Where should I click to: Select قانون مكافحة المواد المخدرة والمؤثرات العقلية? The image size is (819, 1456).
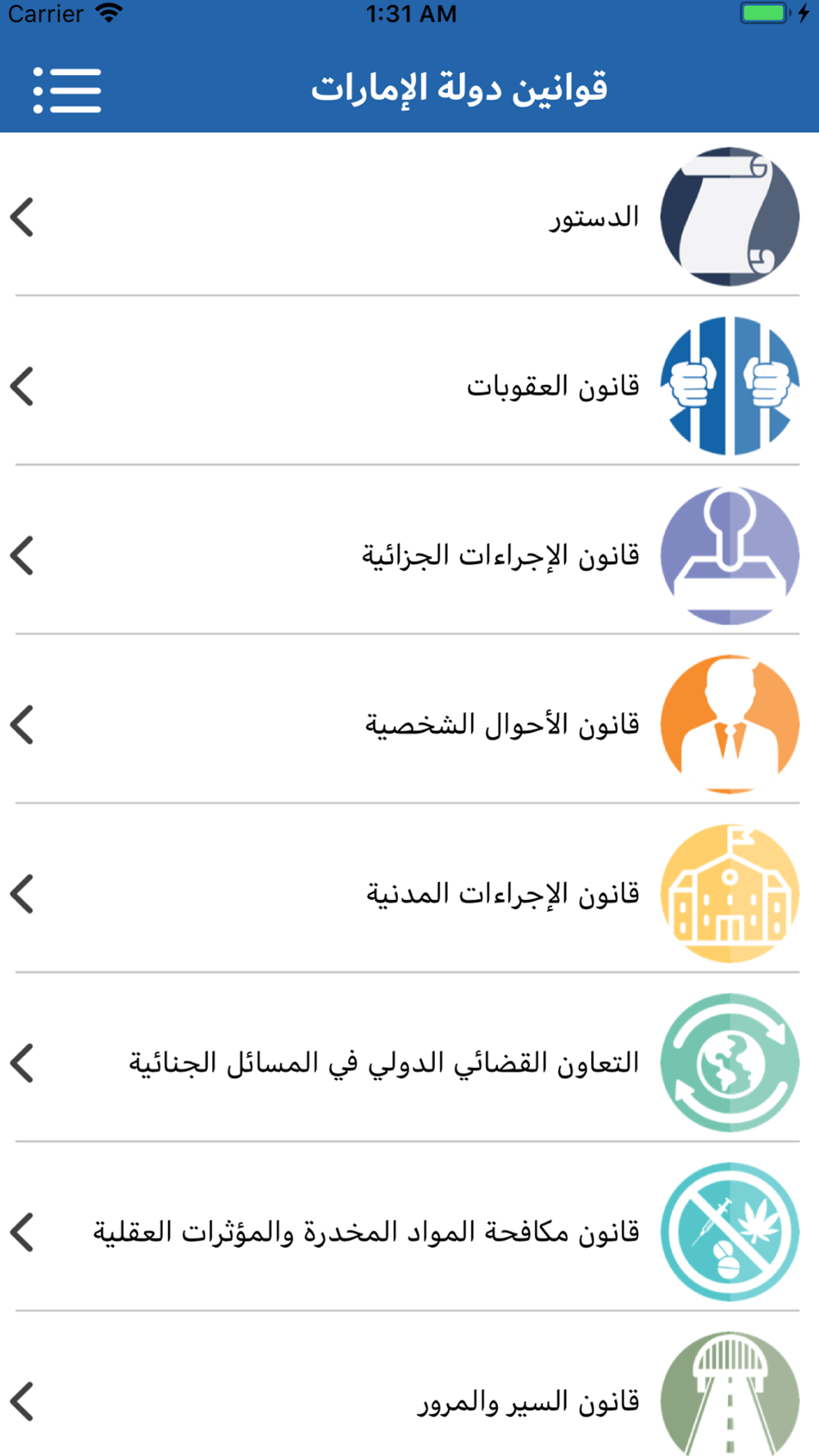click(x=409, y=1232)
